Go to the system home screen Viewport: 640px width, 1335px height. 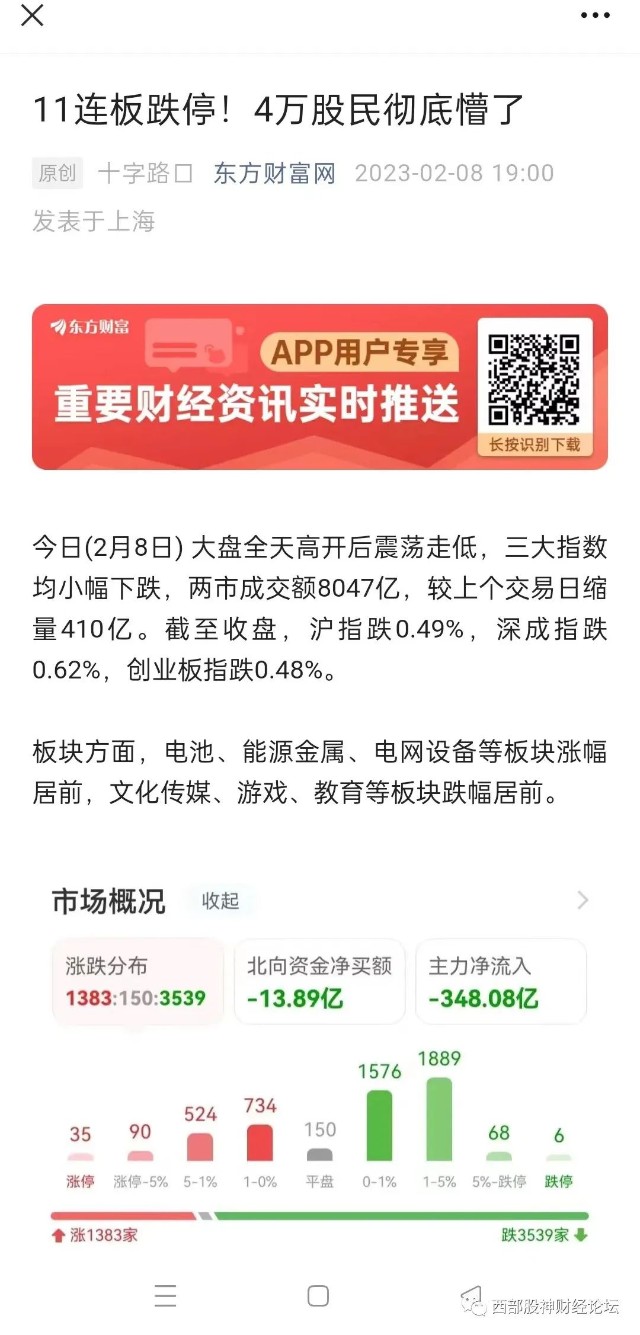pos(318,1296)
